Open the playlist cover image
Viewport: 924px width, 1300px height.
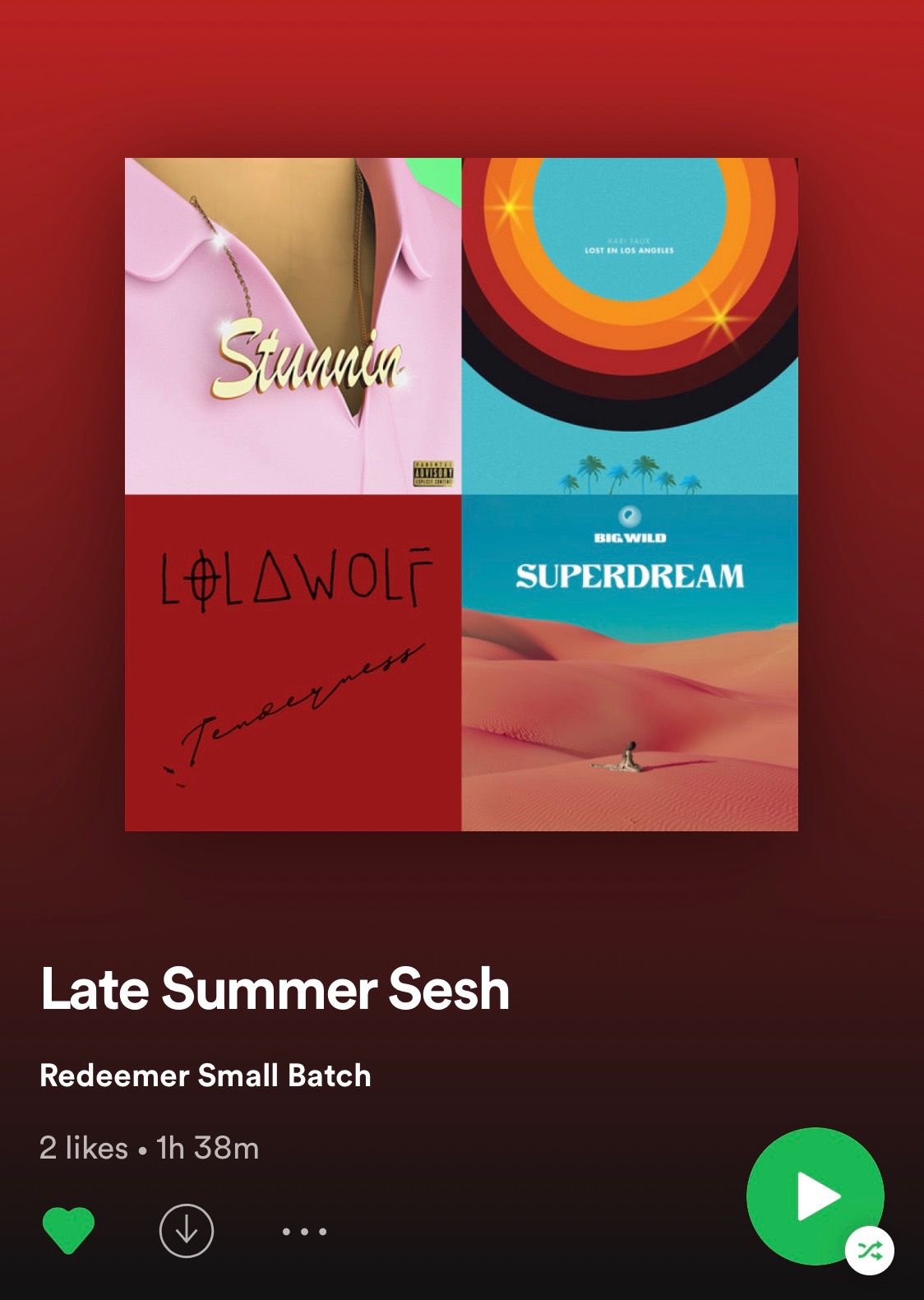click(x=462, y=495)
